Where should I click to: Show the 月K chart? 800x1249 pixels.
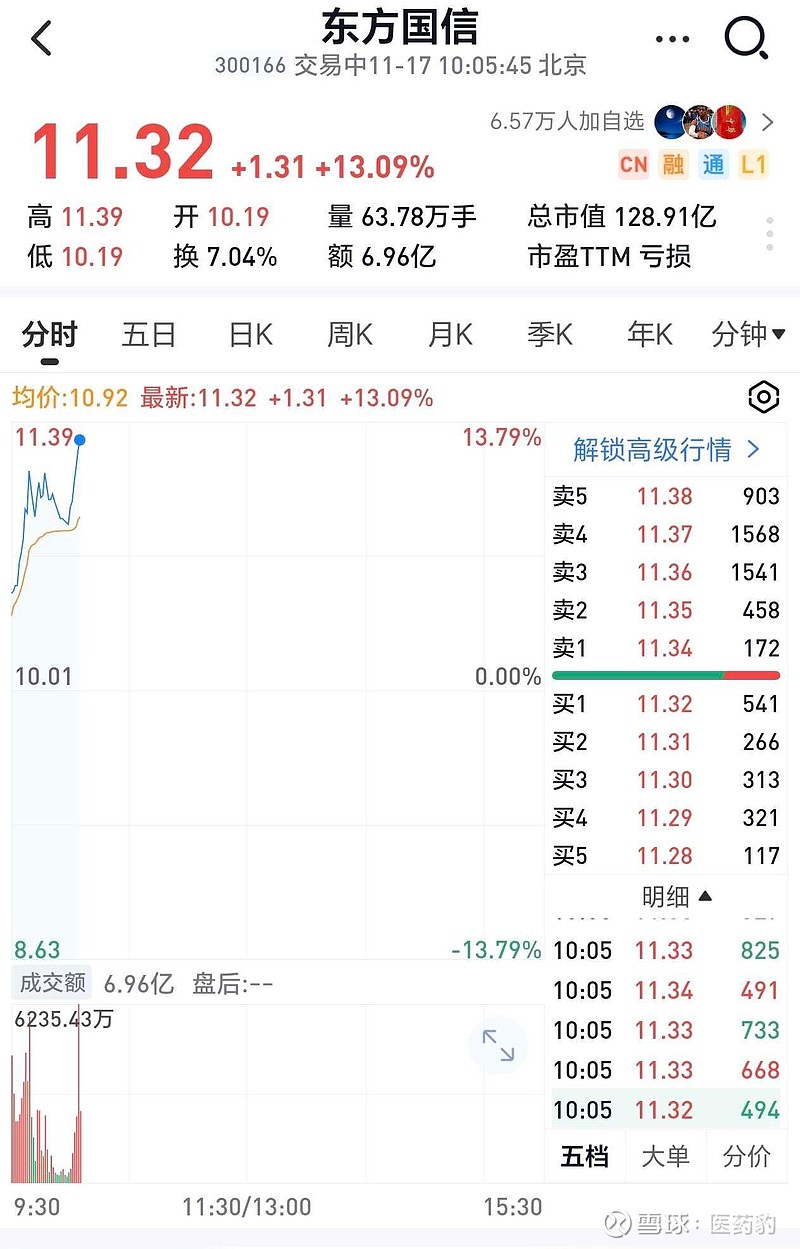pos(450,335)
